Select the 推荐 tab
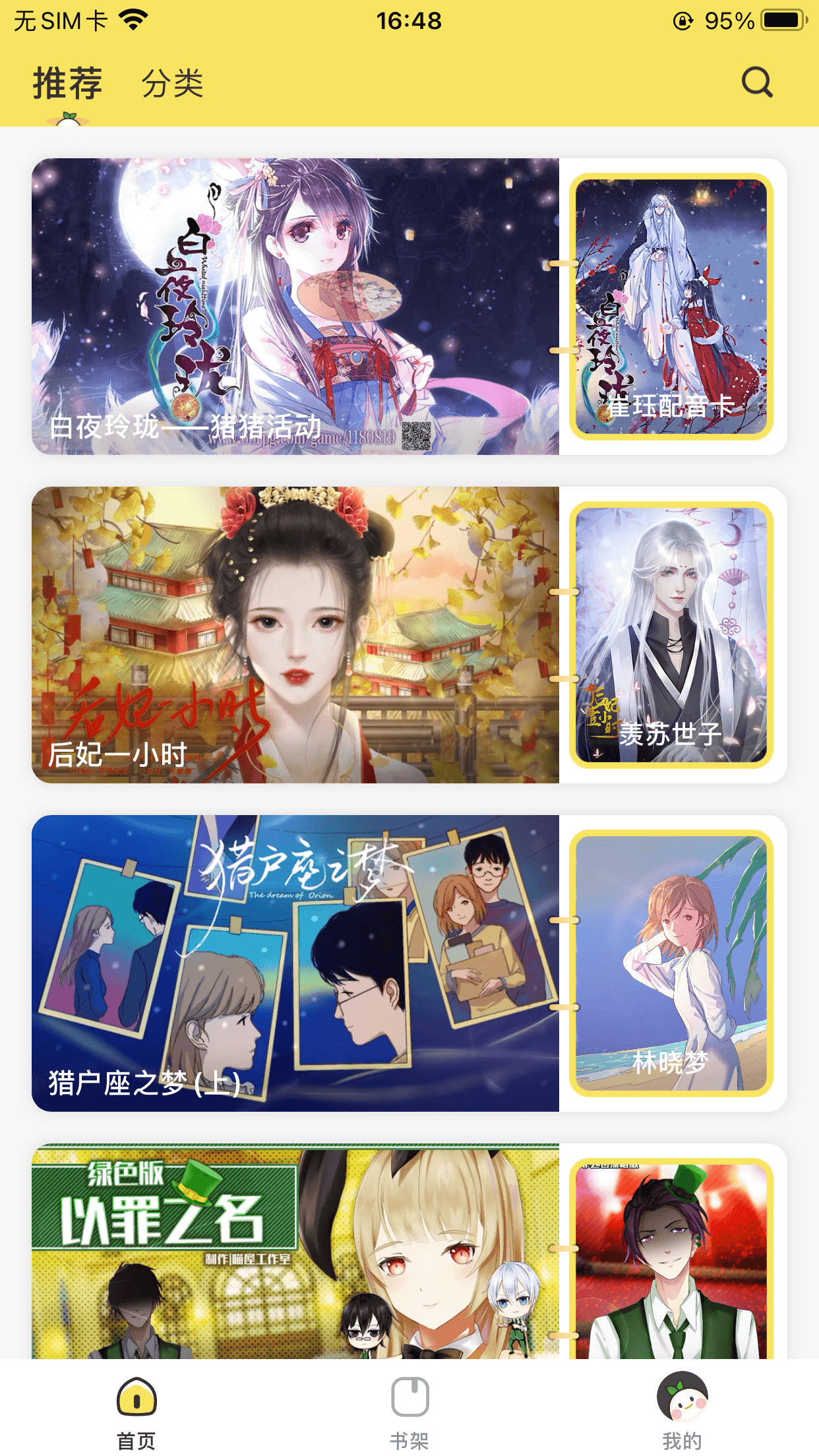819x1456 pixels. pos(68,84)
